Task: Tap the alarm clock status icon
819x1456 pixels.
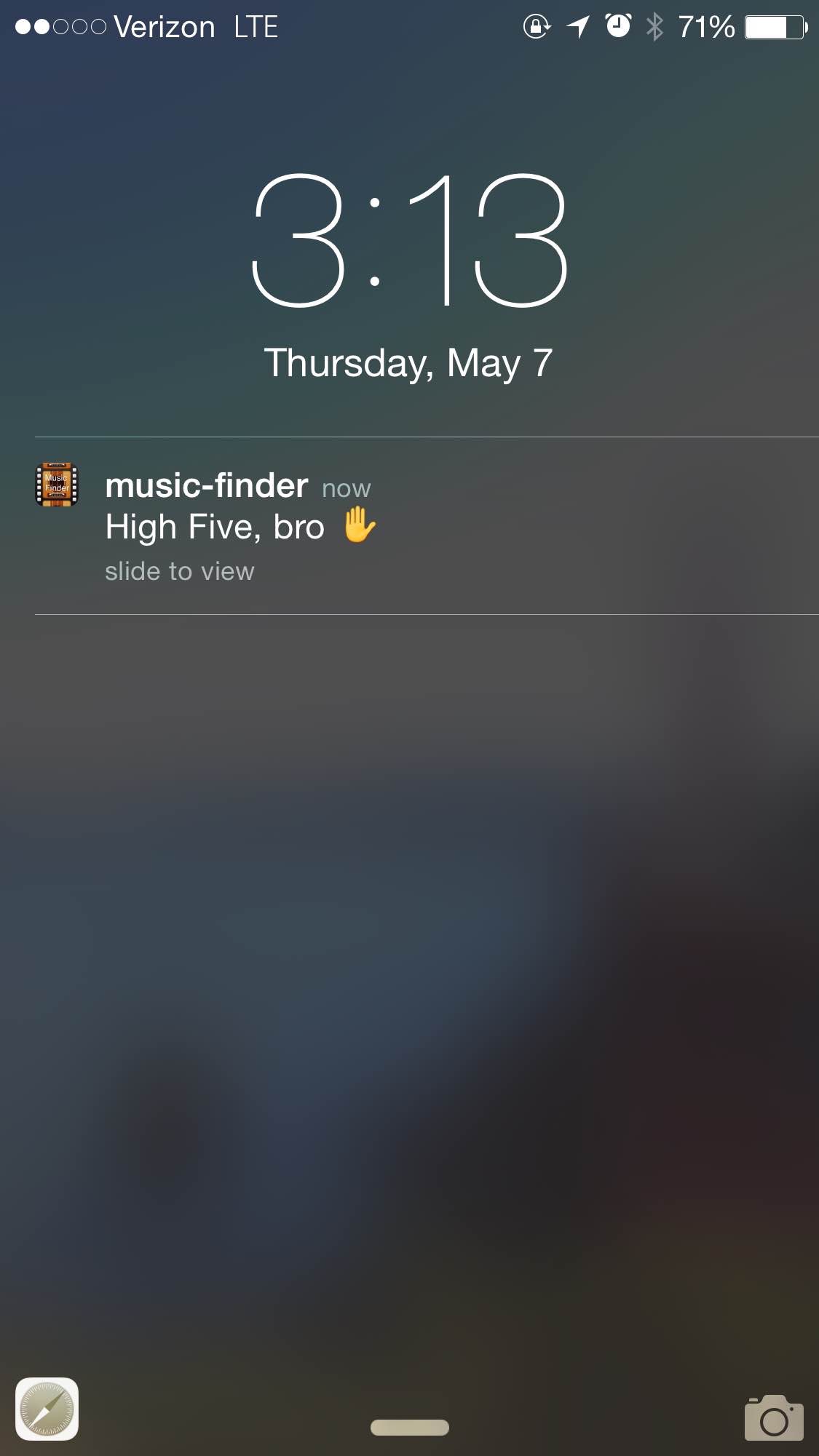Action: pos(616,26)
